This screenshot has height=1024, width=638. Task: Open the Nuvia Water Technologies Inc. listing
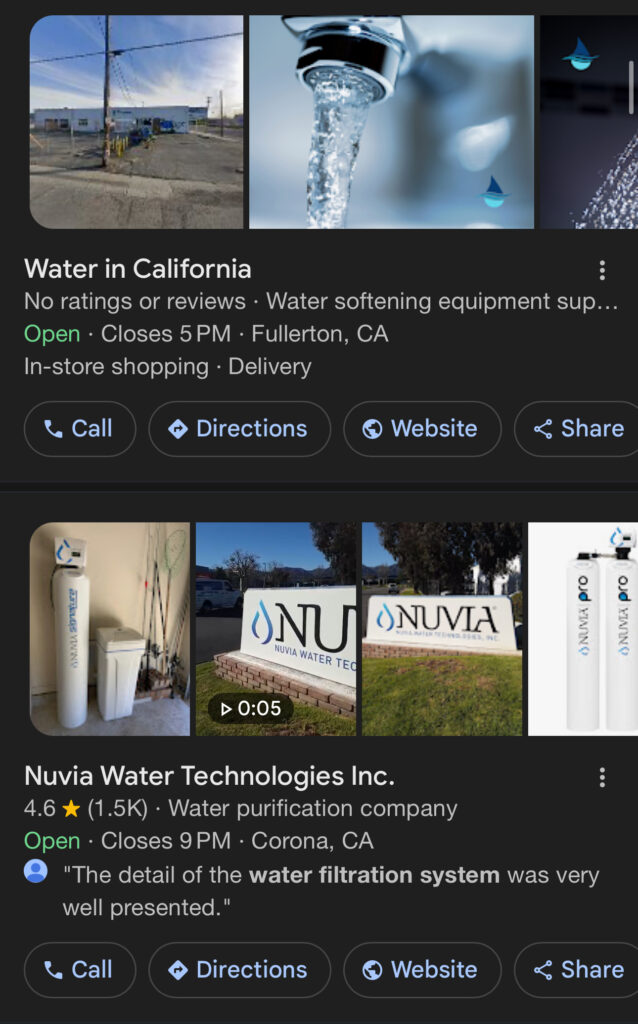click(x=209, y=776)
